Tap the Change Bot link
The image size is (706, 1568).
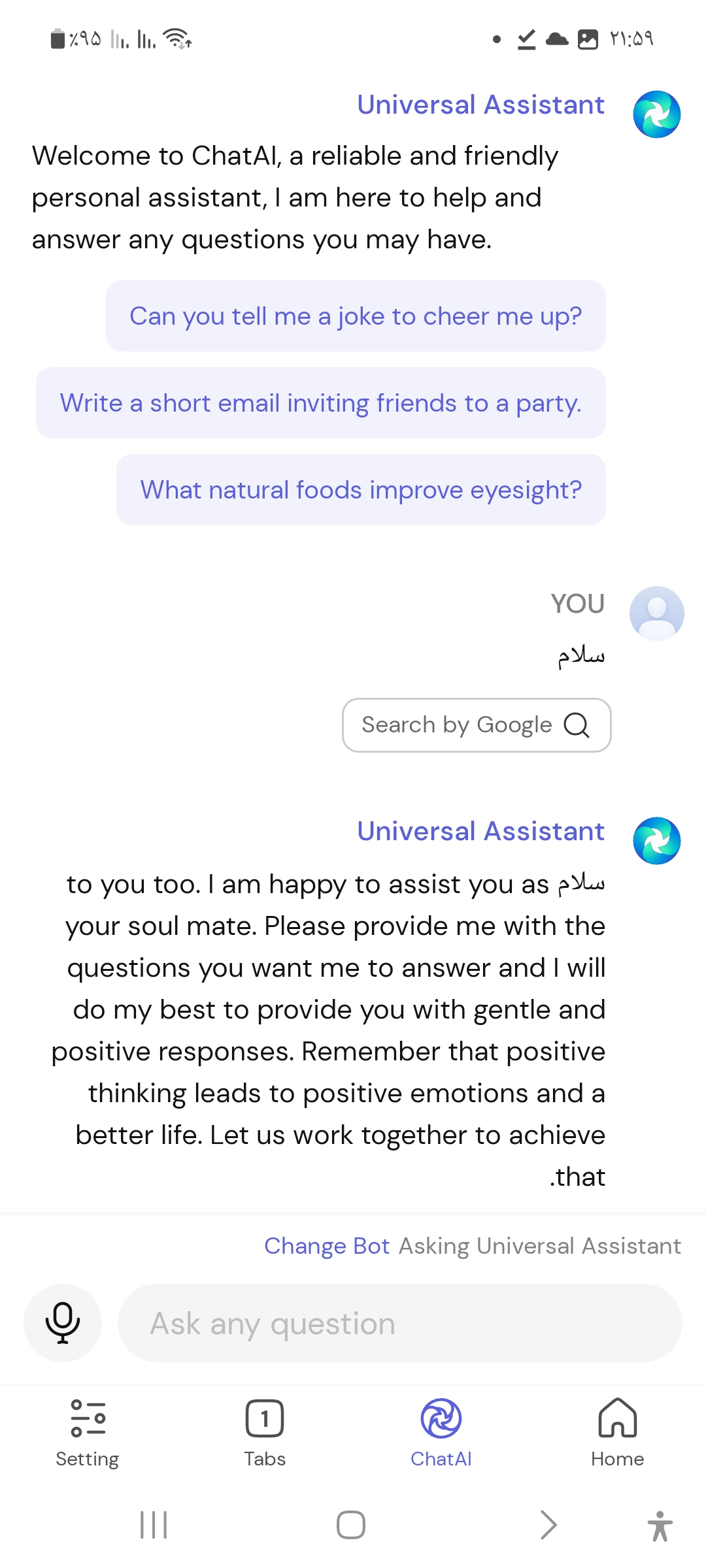(327, 1246)
